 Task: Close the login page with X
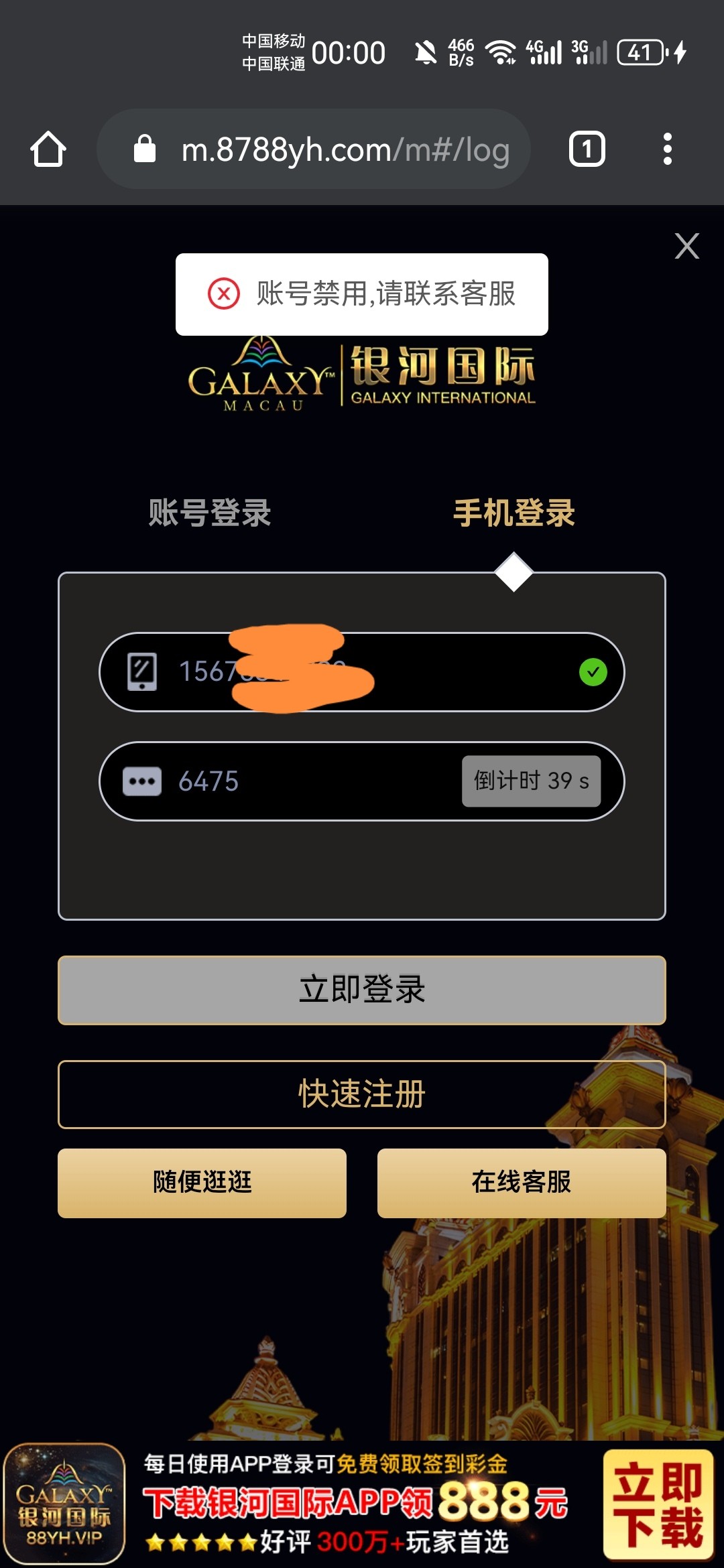point(686,246)
